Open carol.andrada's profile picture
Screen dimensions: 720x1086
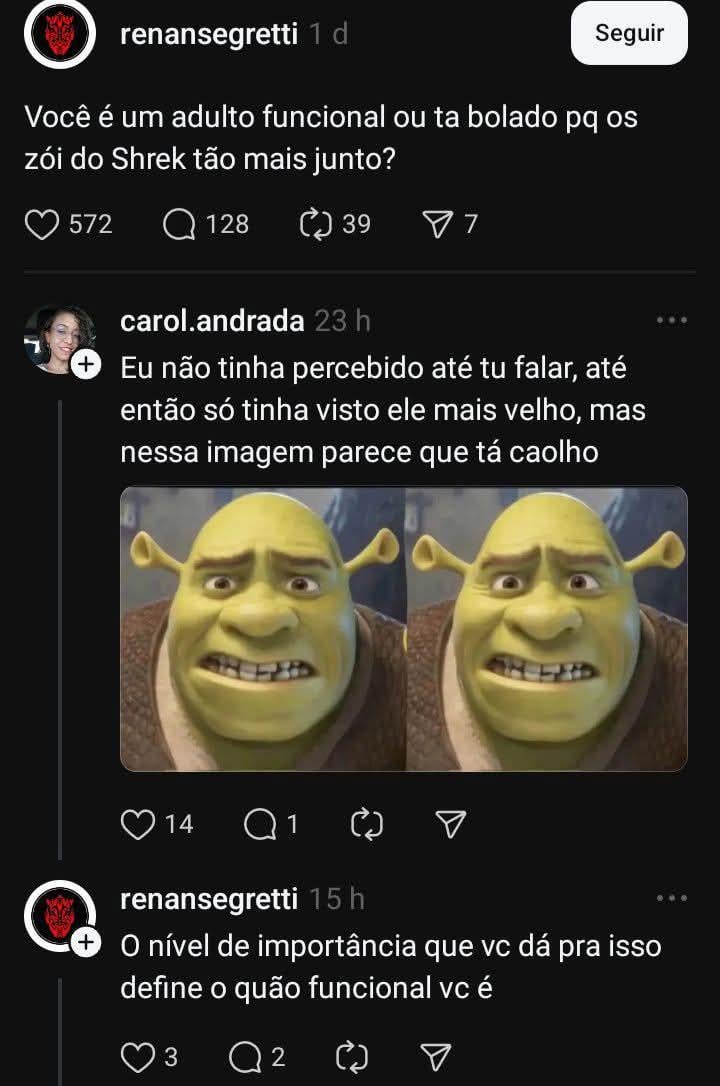click(x=60, y=340)
